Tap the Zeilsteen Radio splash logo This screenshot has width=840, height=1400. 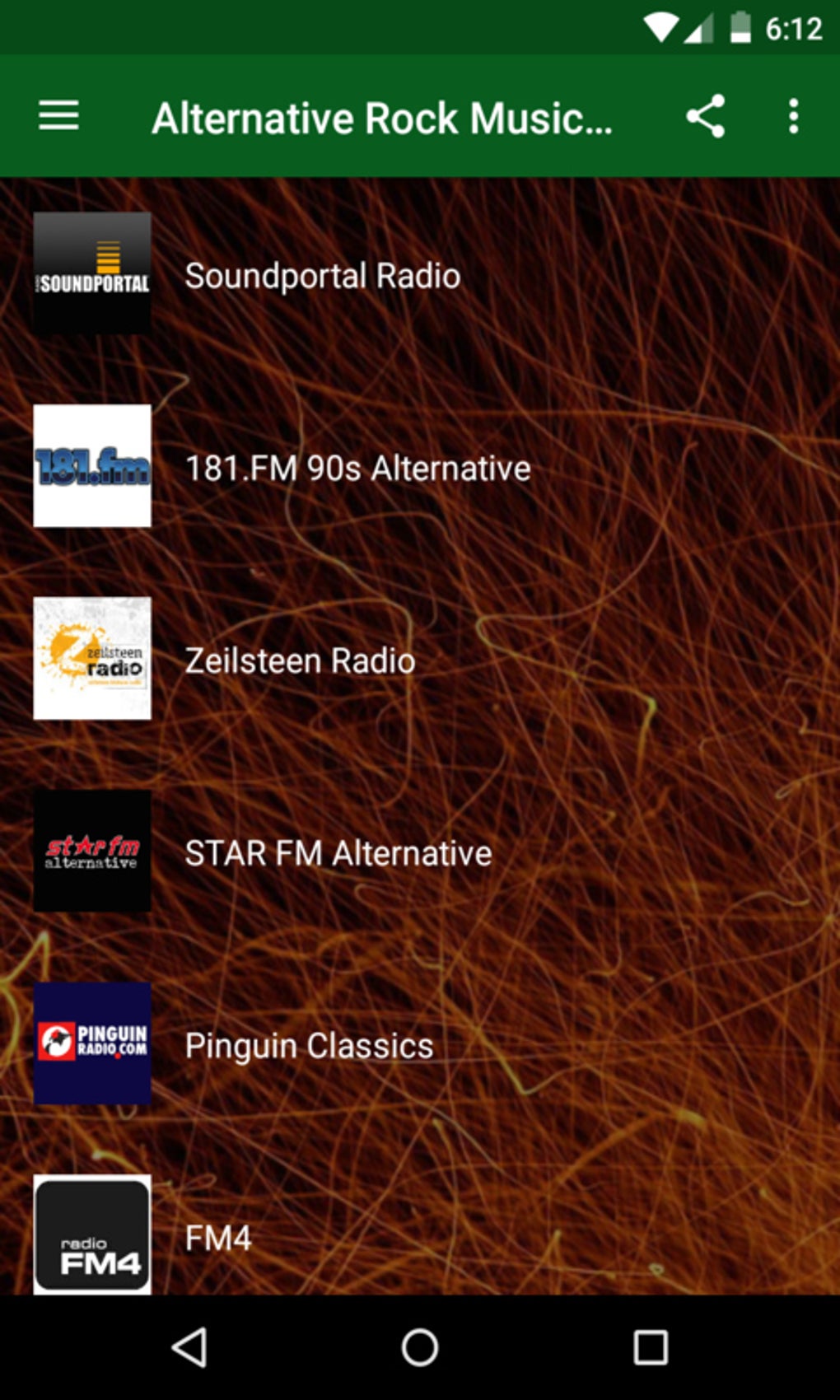(92, 659)
